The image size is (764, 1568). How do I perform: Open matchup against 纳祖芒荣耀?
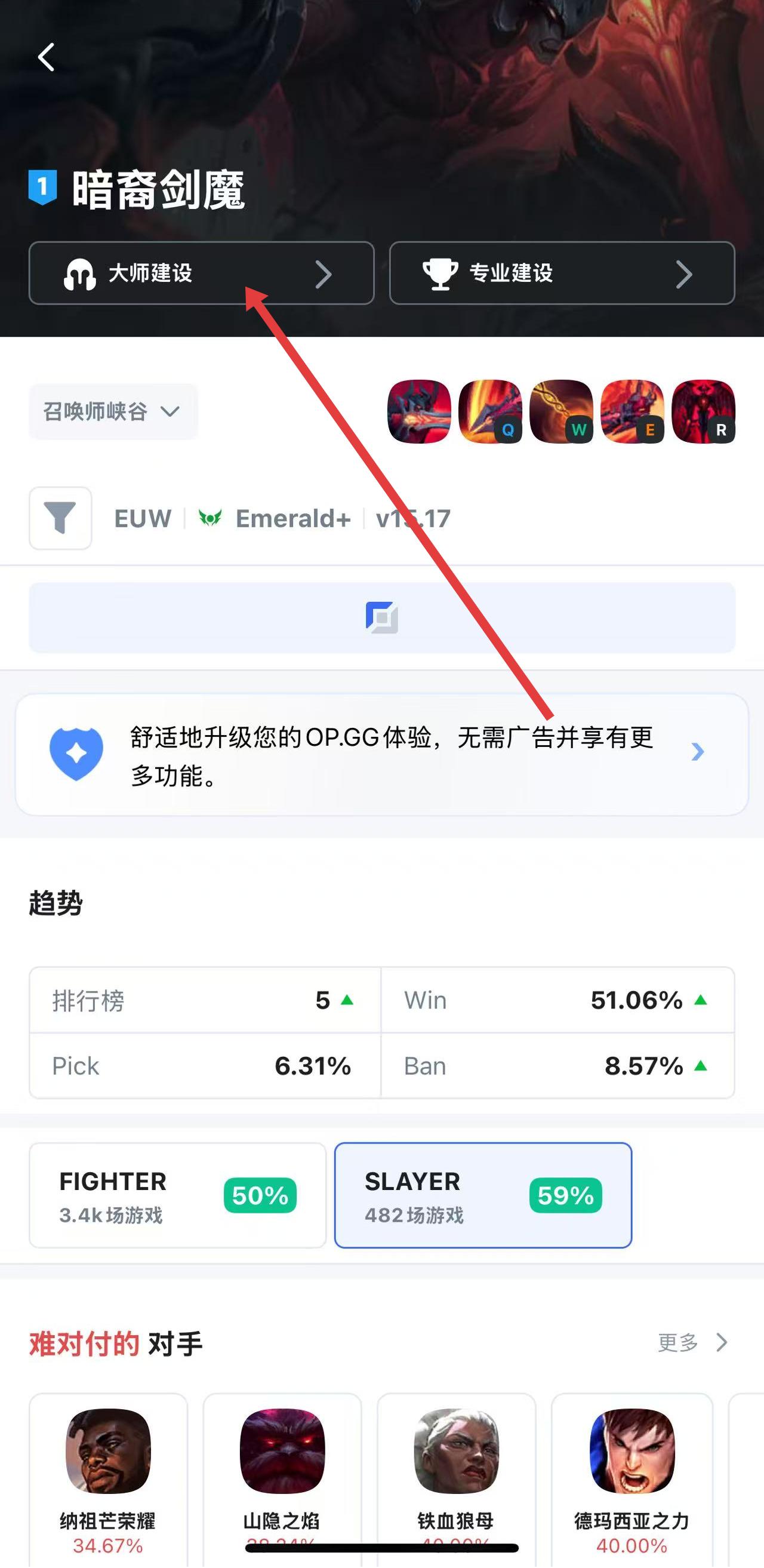108,1473
